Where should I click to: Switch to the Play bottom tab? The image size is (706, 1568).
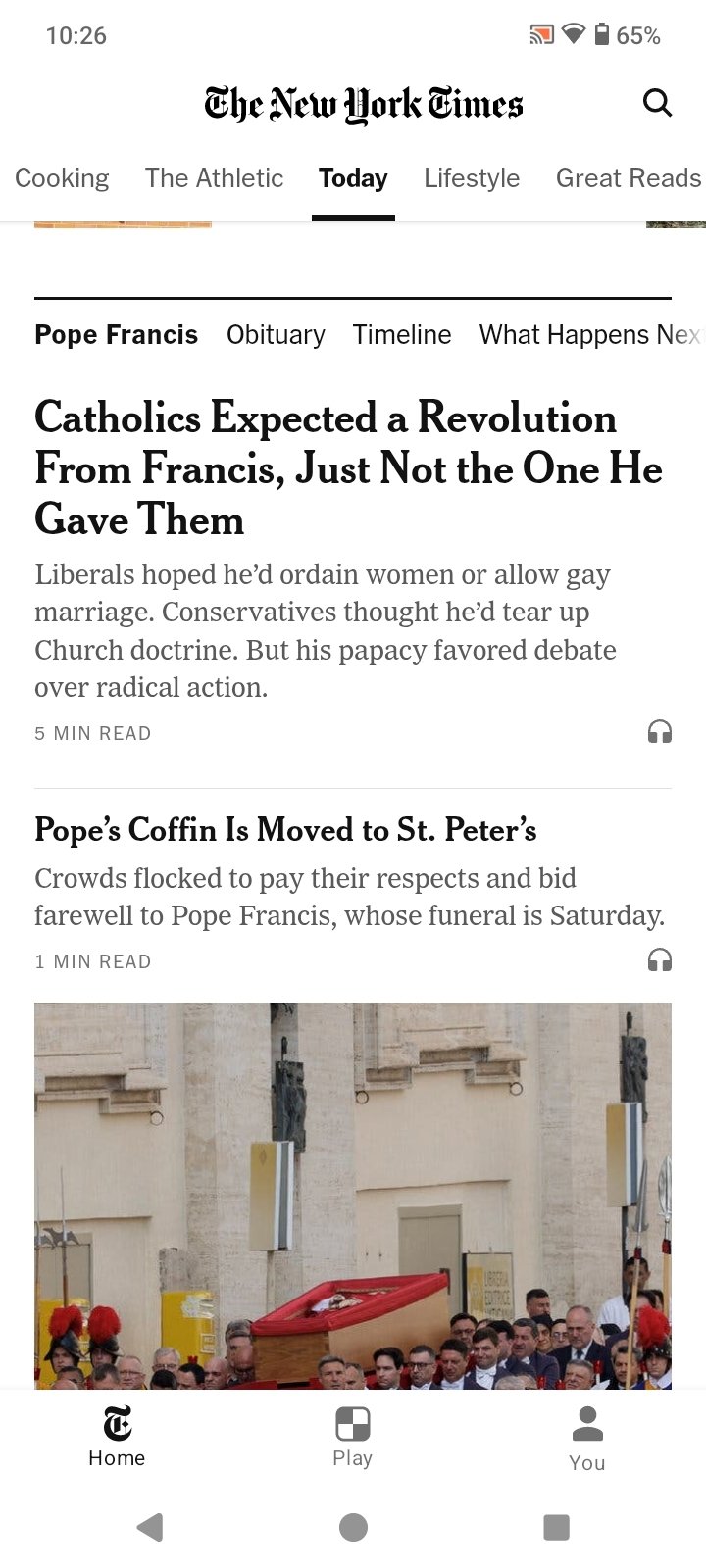point(353,1437)
